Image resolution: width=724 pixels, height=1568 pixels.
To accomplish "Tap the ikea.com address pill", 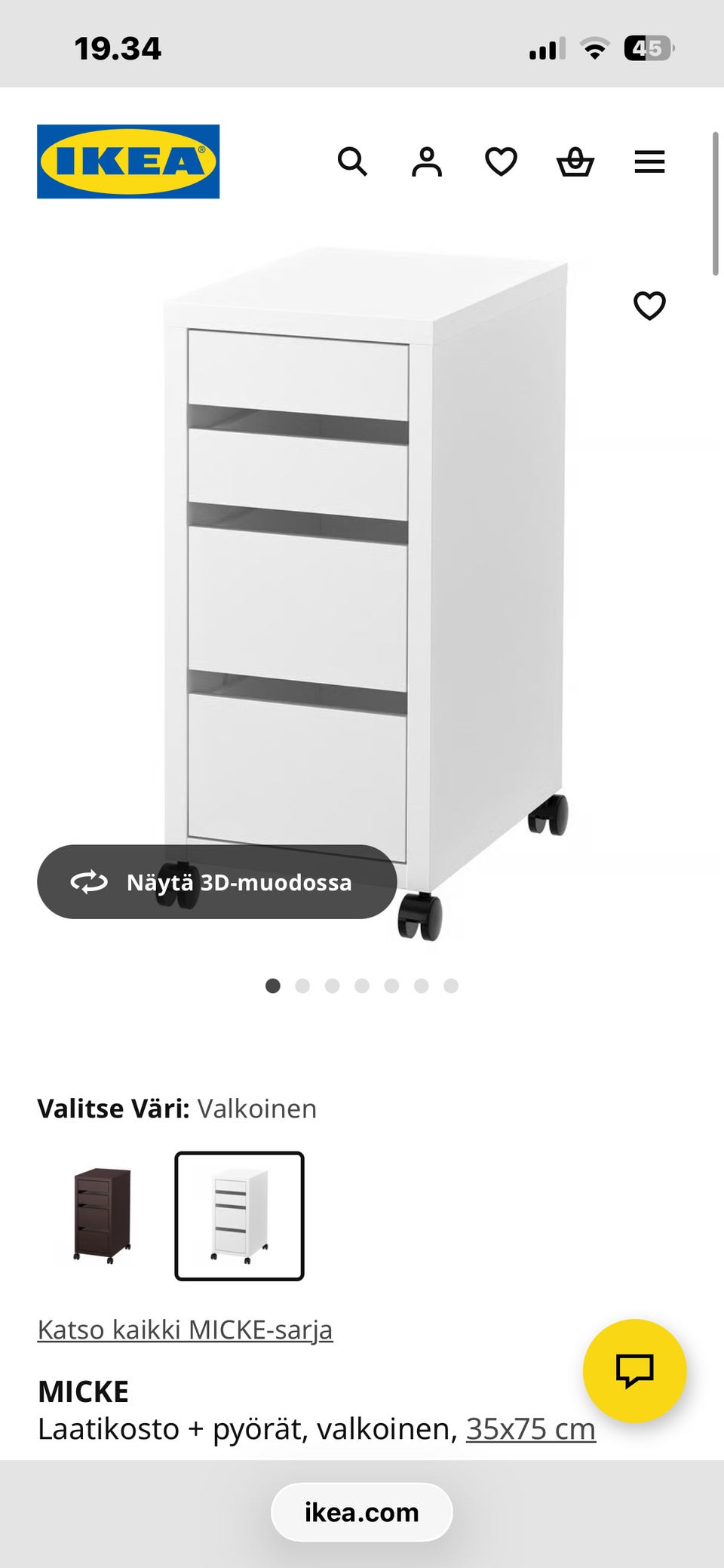I will (x=362, y=1511).
